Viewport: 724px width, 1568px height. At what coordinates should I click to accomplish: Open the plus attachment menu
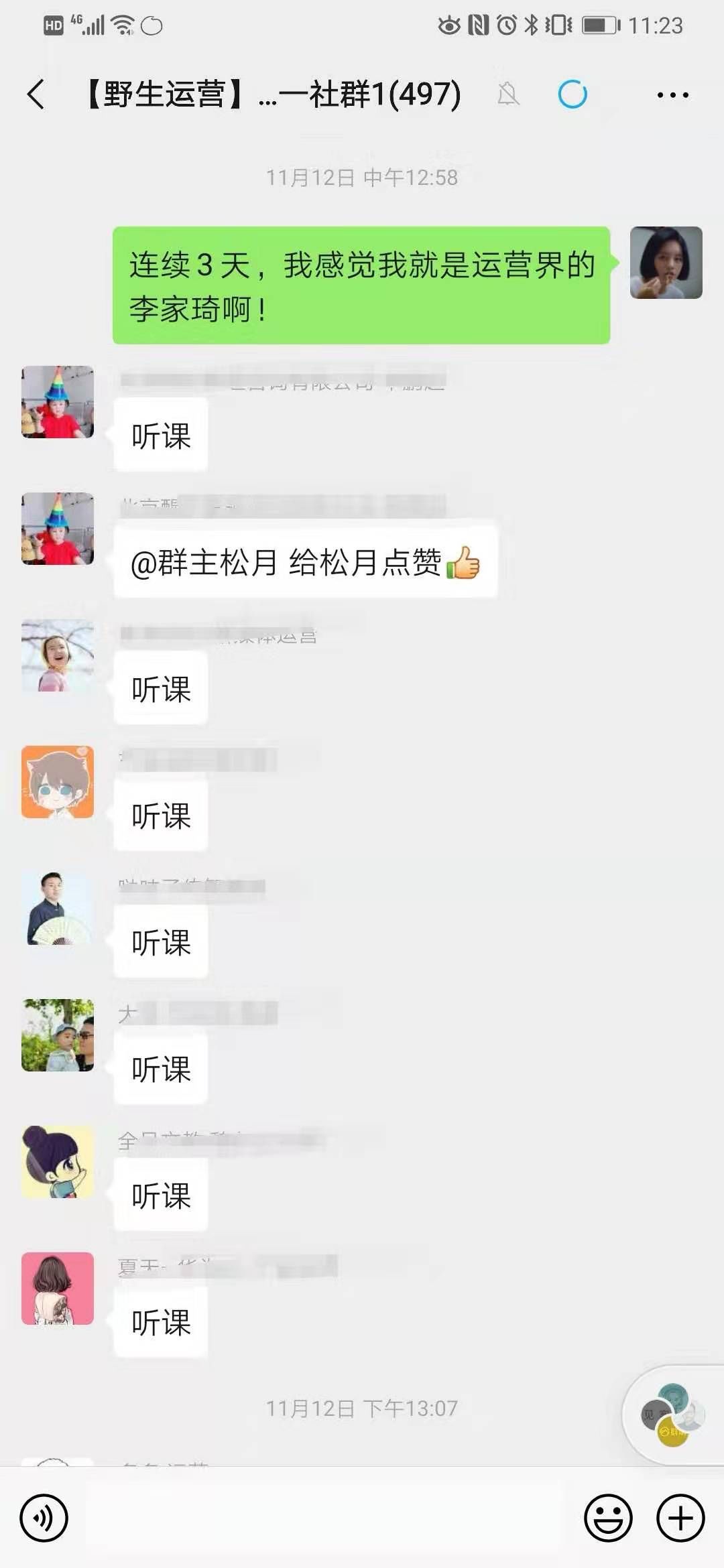tap(680, 1518)
